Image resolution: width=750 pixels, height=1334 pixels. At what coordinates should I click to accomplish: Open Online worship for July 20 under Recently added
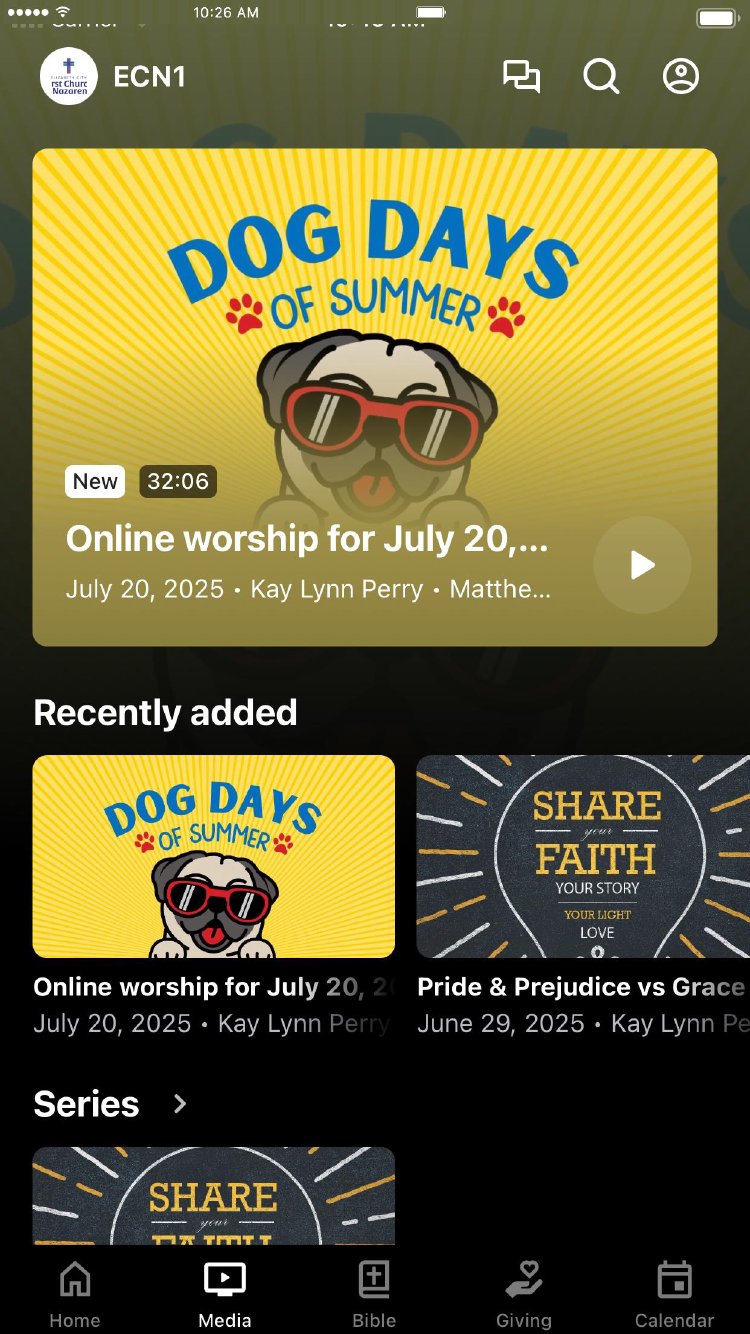[x=214, y=857]
